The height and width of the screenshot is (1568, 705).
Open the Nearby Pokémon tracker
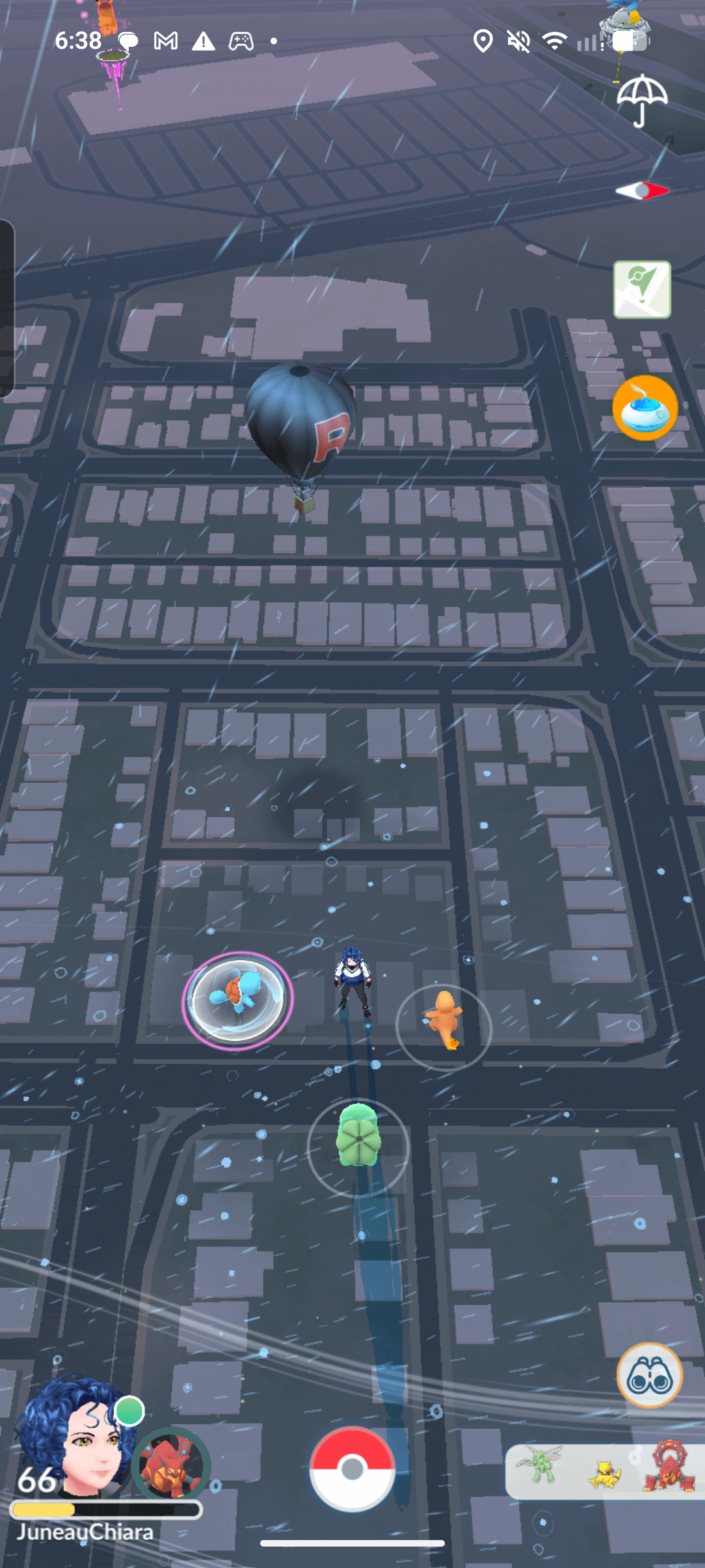pyautogui.click(x=604, y=1470)
